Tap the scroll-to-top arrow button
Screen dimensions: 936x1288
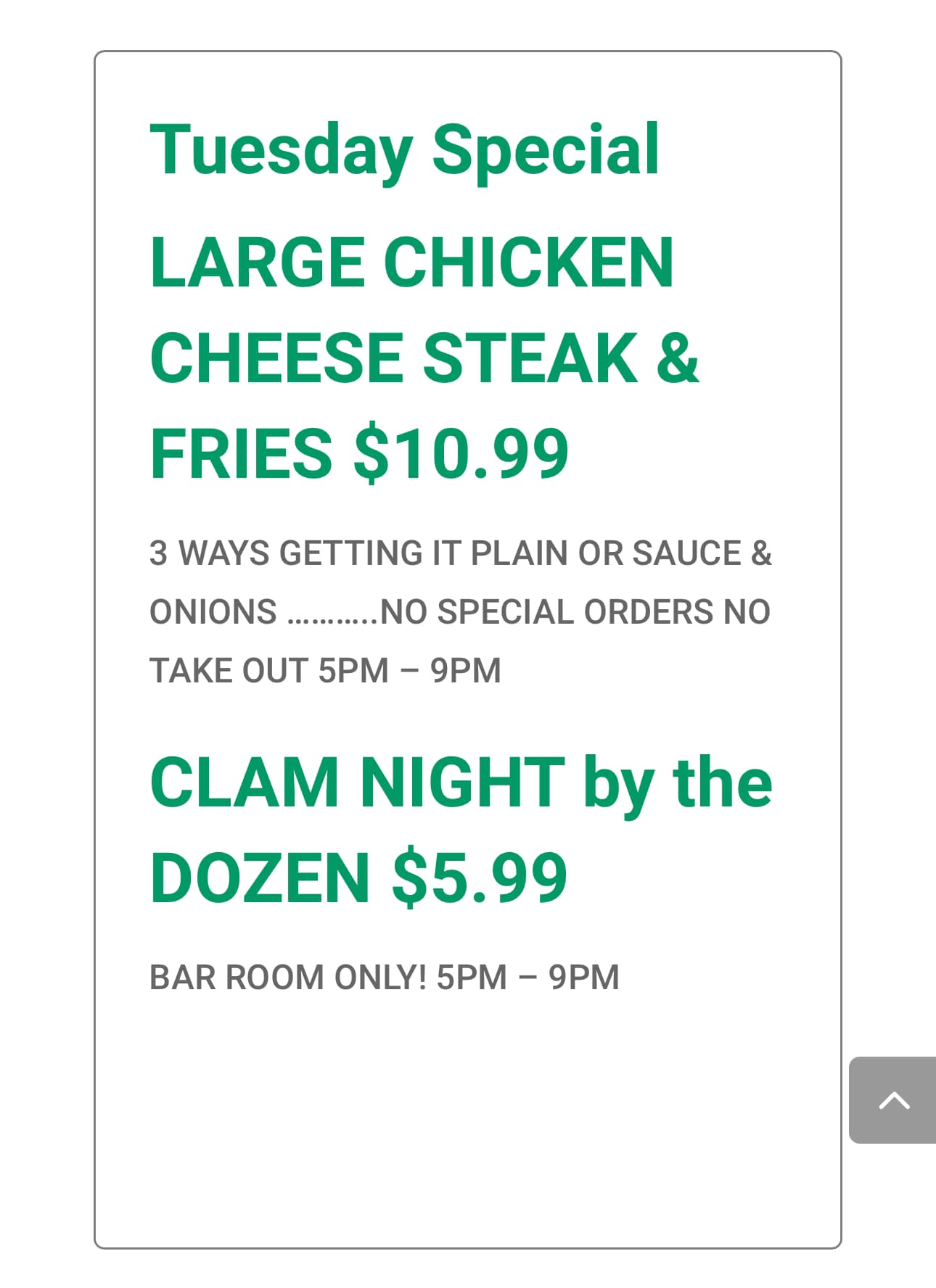[x=893, y=1100]
